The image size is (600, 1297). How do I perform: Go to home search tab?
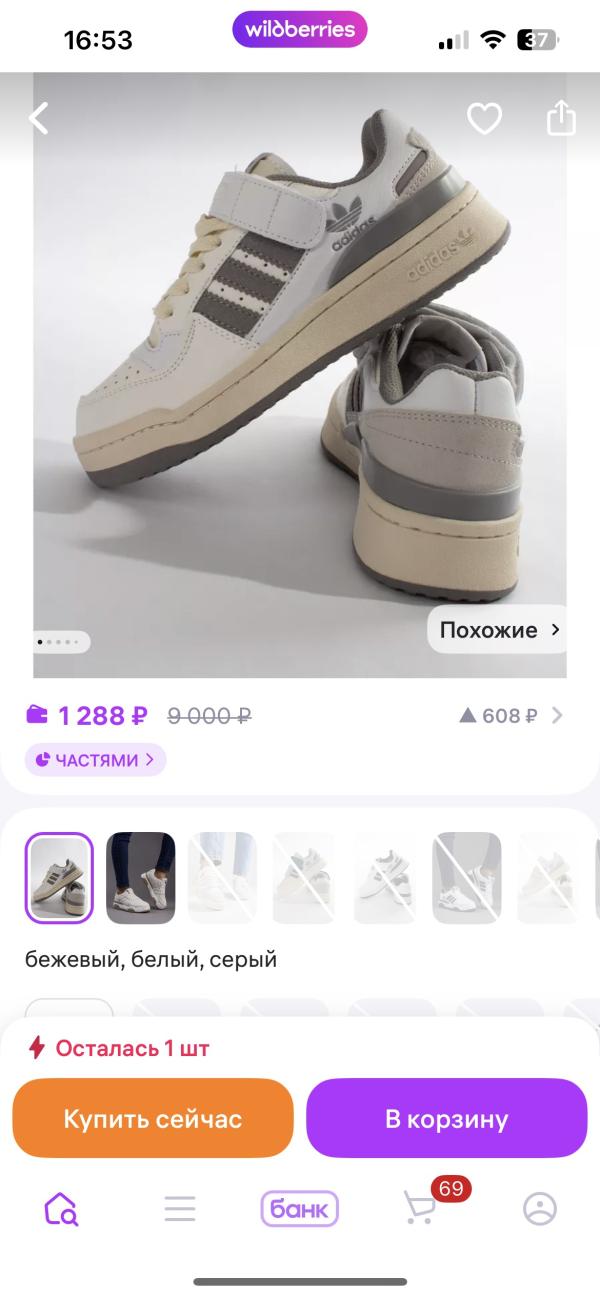61,1209
